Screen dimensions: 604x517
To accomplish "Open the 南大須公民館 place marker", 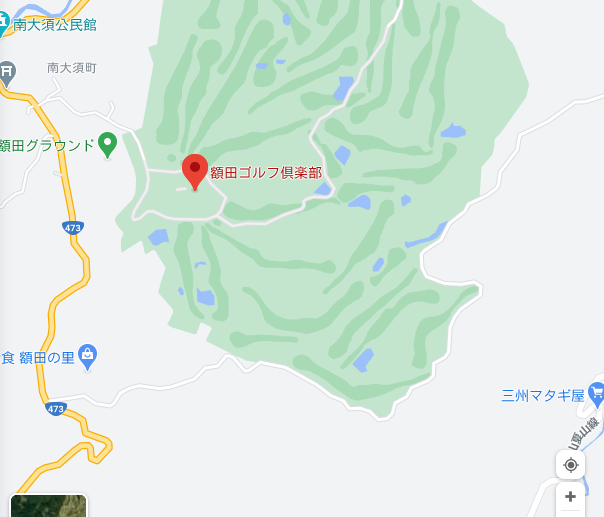I will coord(4,24).
